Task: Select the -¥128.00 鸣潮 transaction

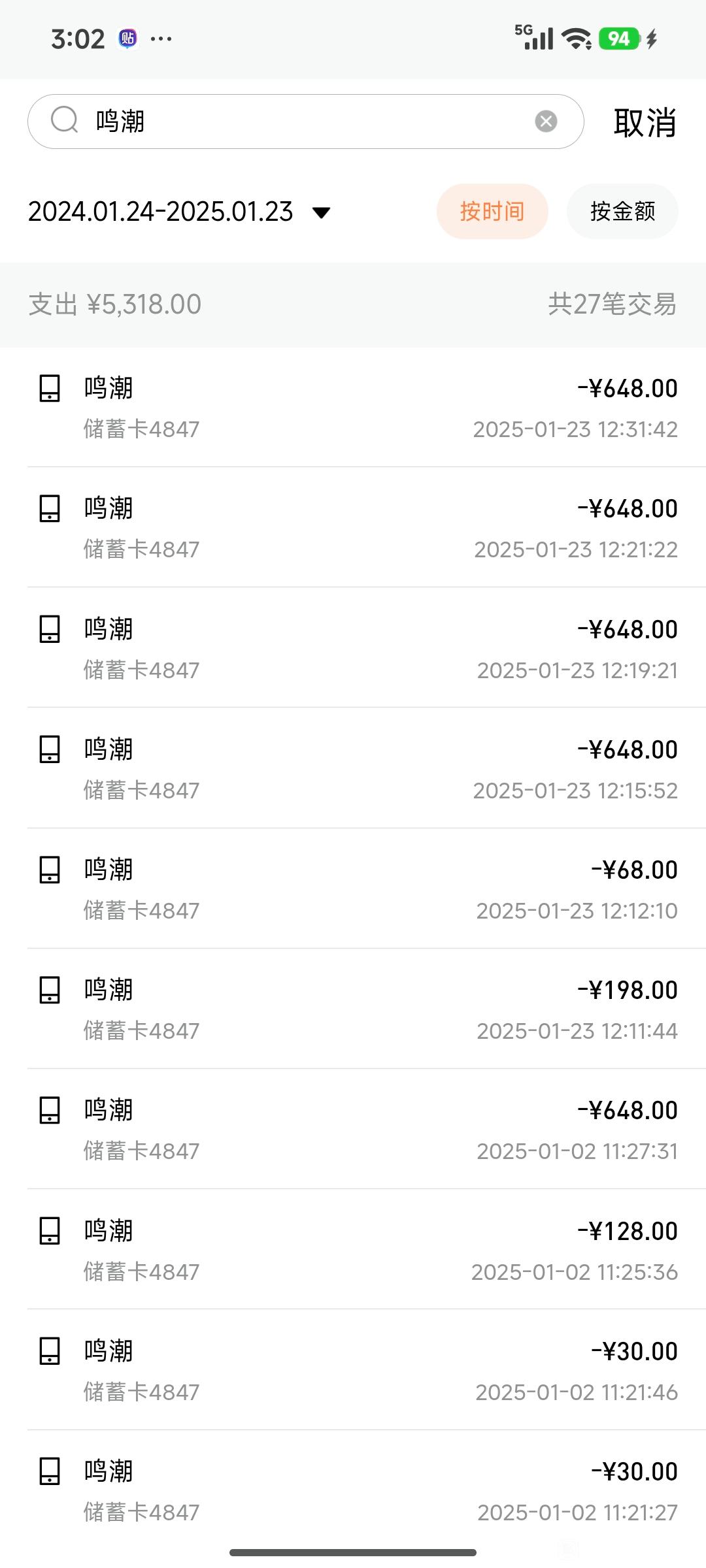Action: pyautogui.click(x=353, y=1250)
